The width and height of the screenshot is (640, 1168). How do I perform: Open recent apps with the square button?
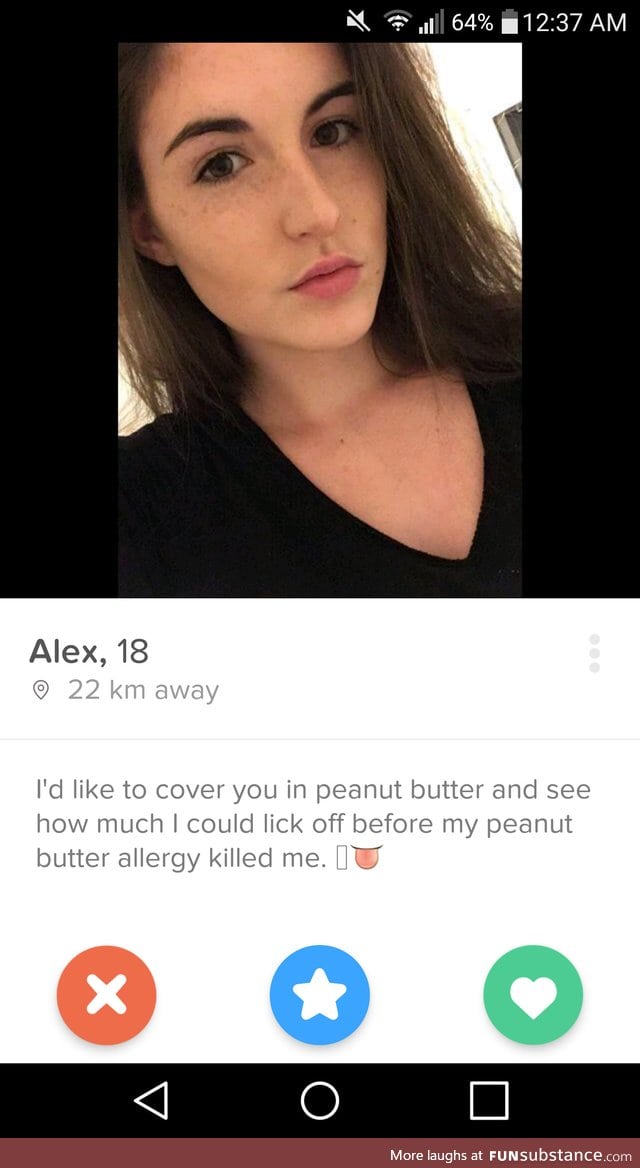click(x=489, y=1100)
